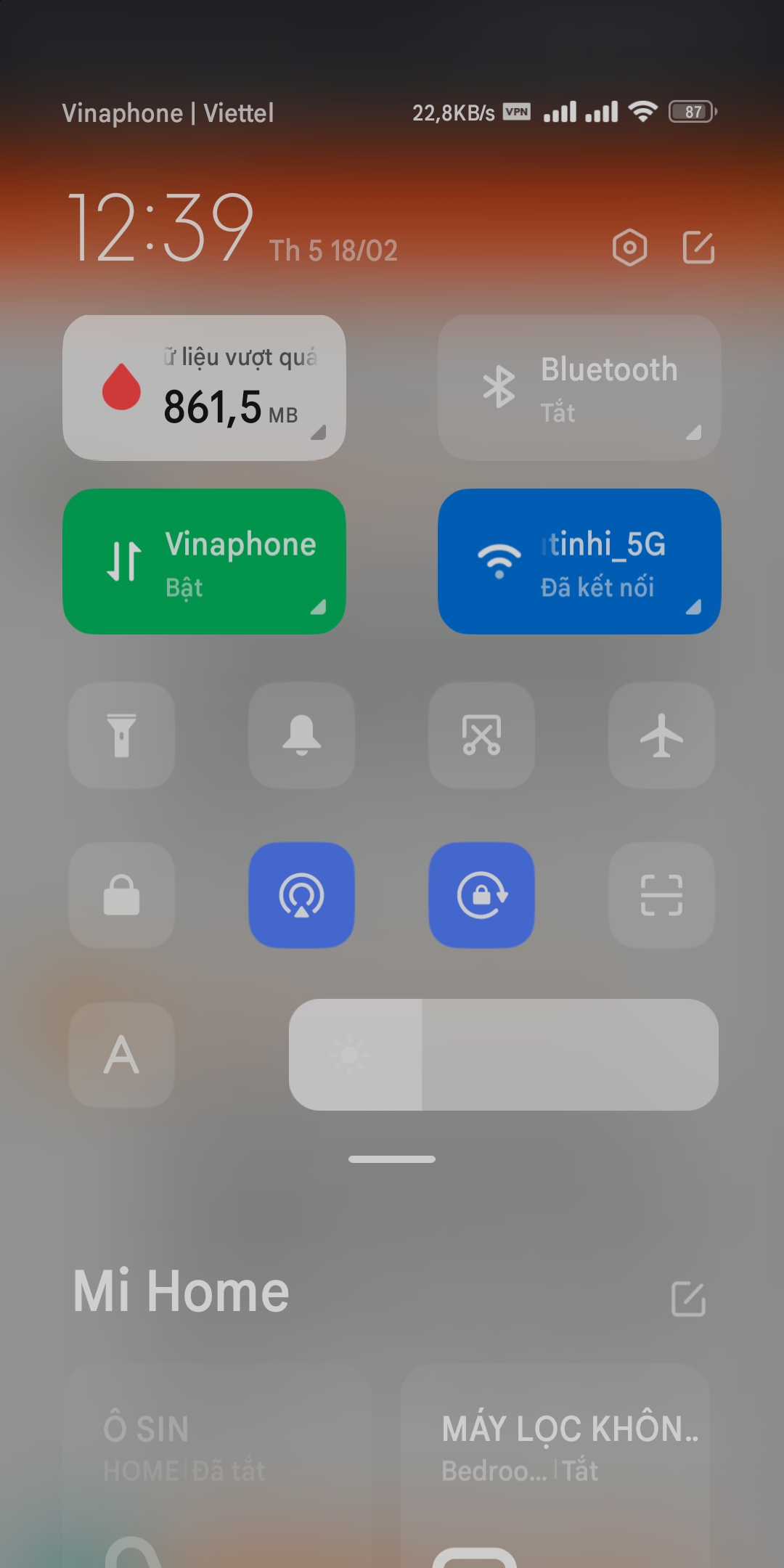The height and width of the screenshot is (1568, 784).
Task: Toggle Vinaphone mobile data off
Action: (x=204, y=561)
